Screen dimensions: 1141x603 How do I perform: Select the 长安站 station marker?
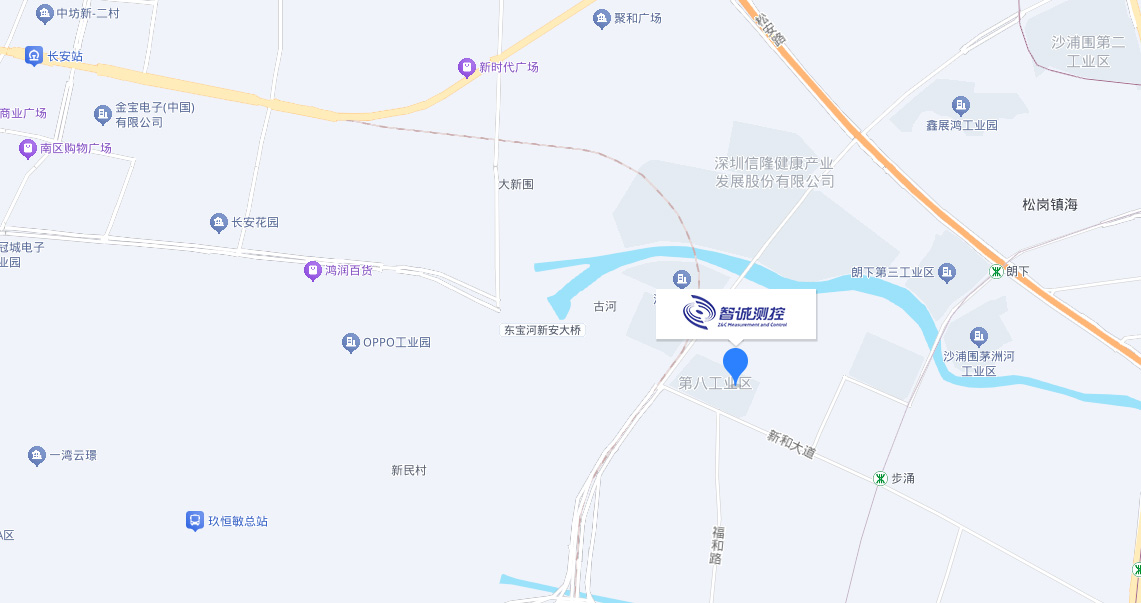[x=34, y=56]
